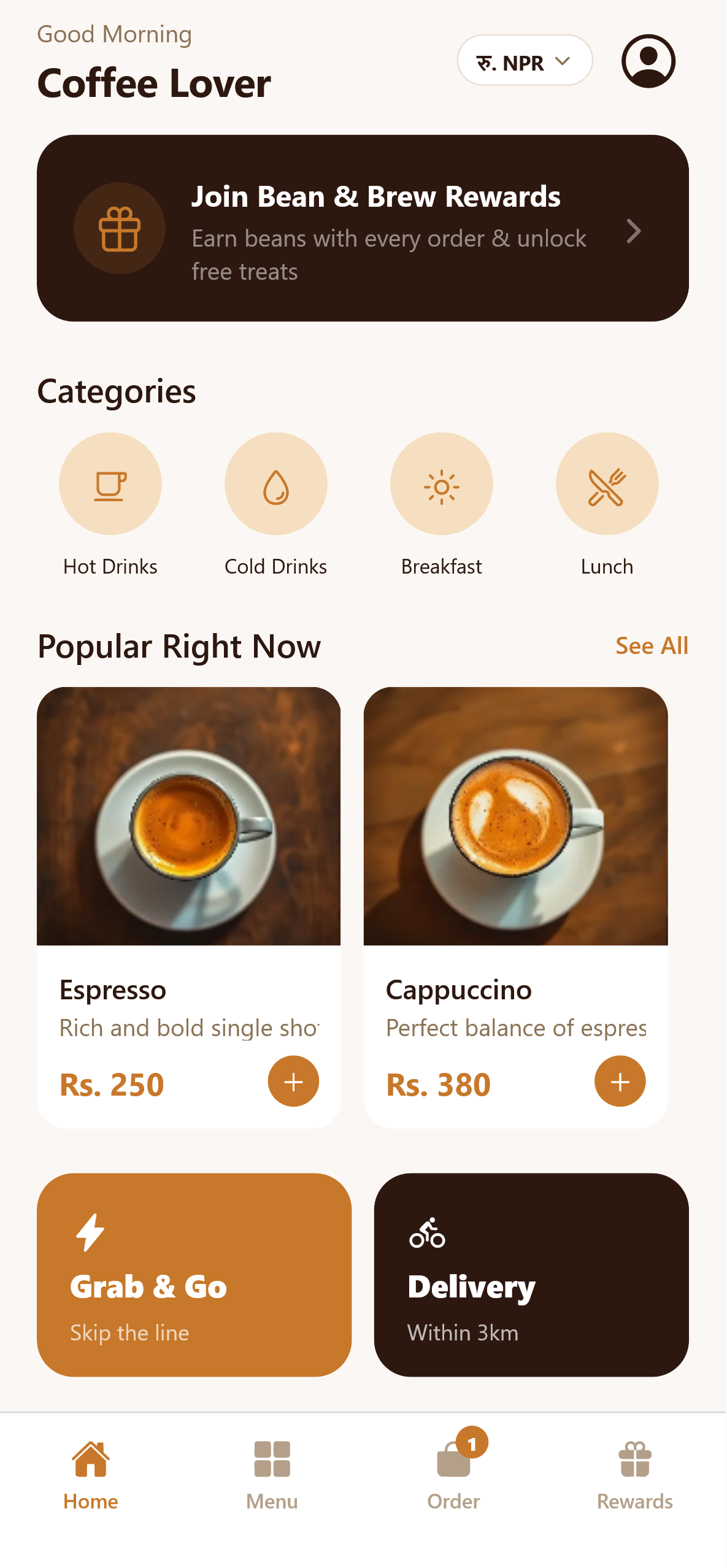This screenshot has width=727, height=1568.
Task: Select the Lunch fork and knife icon
Action: tap(607, 483)
